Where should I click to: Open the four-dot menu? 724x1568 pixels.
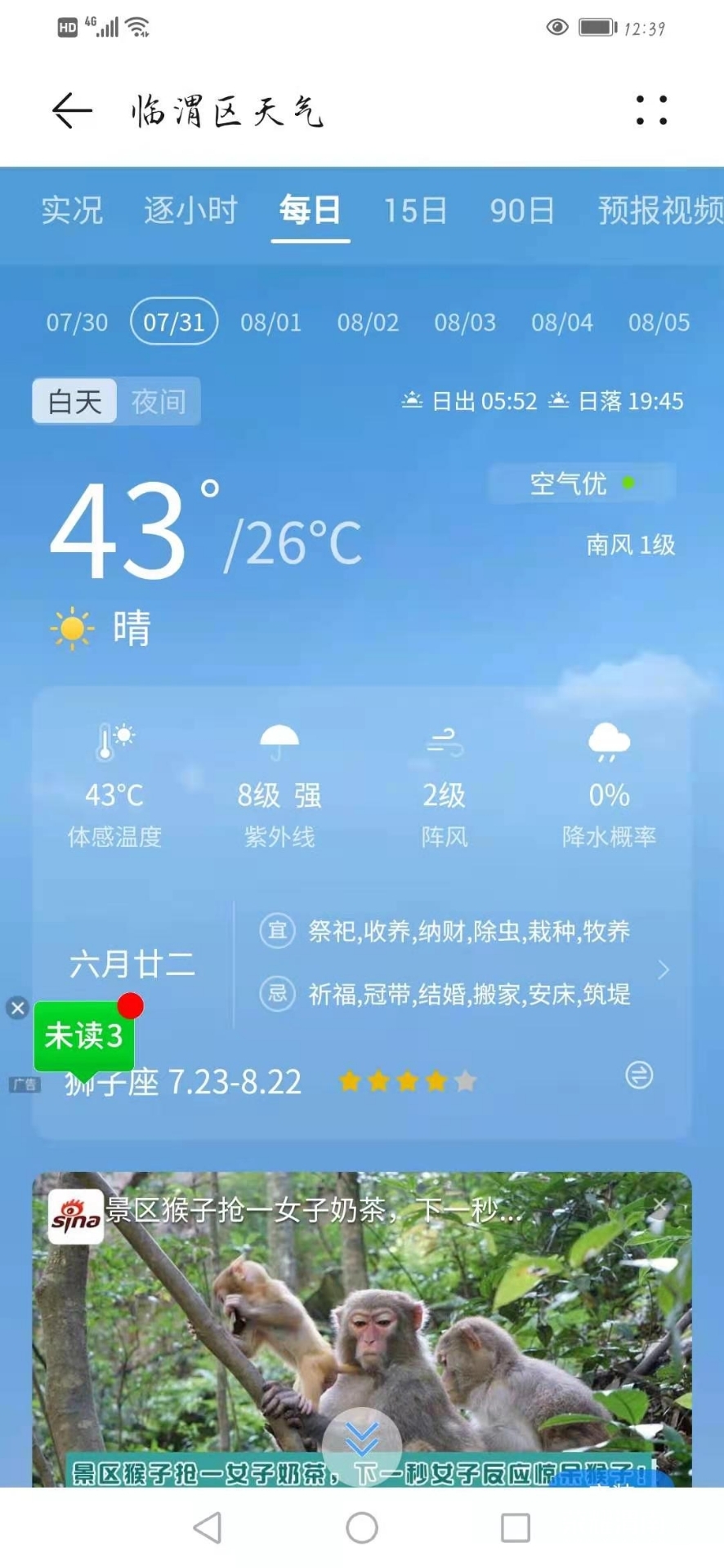pyautogui.click(x=651, y=110)
